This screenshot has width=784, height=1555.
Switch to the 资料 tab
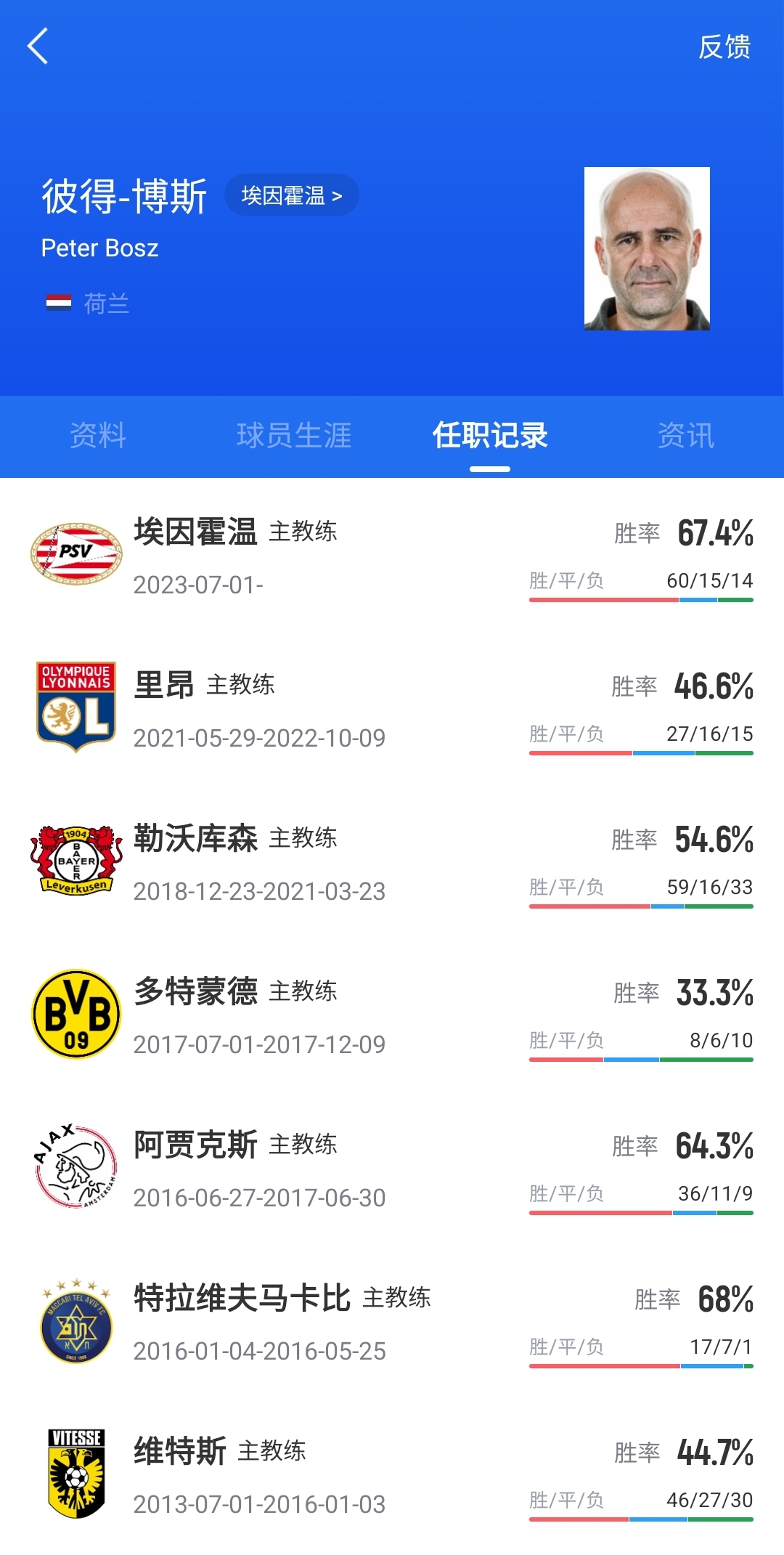98,436
